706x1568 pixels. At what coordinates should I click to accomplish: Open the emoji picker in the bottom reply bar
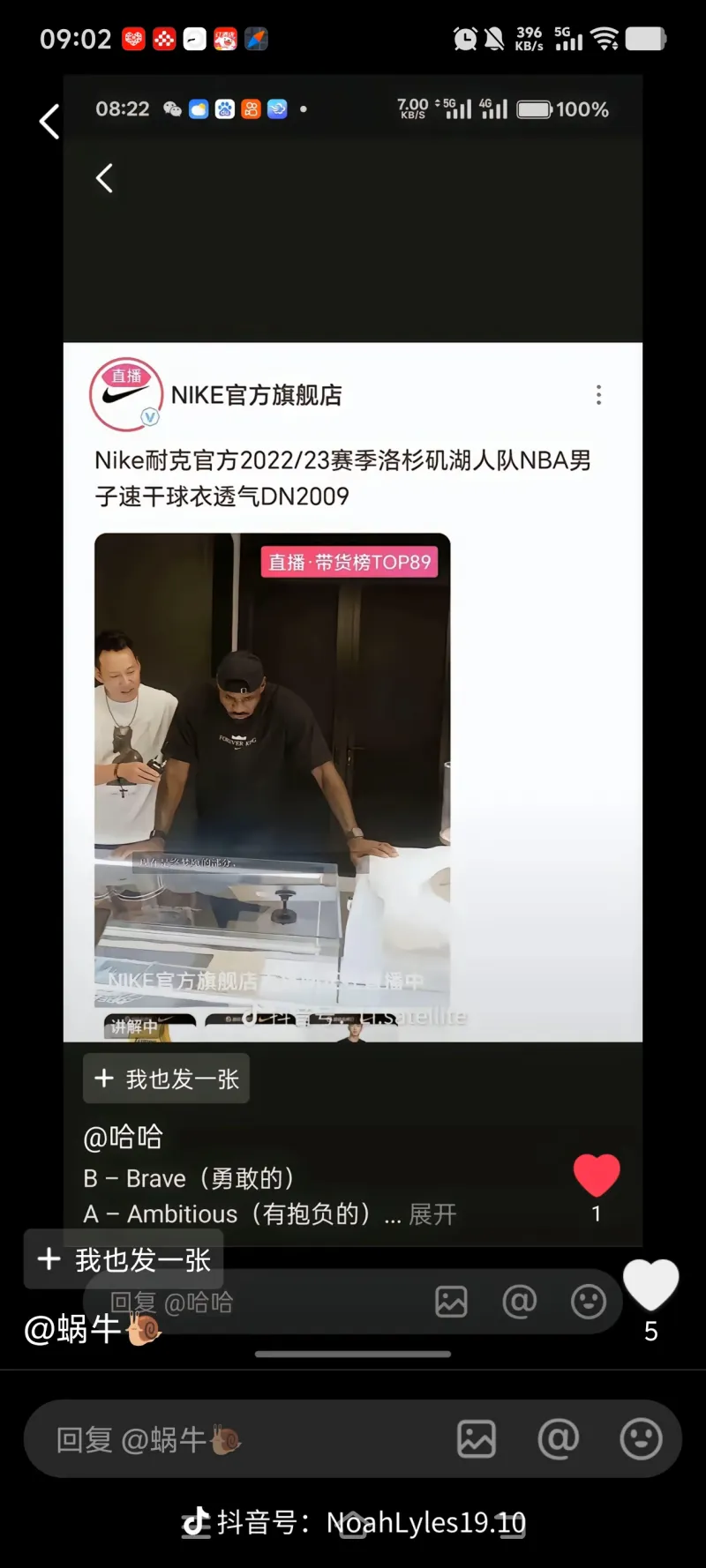point(641,1439)
